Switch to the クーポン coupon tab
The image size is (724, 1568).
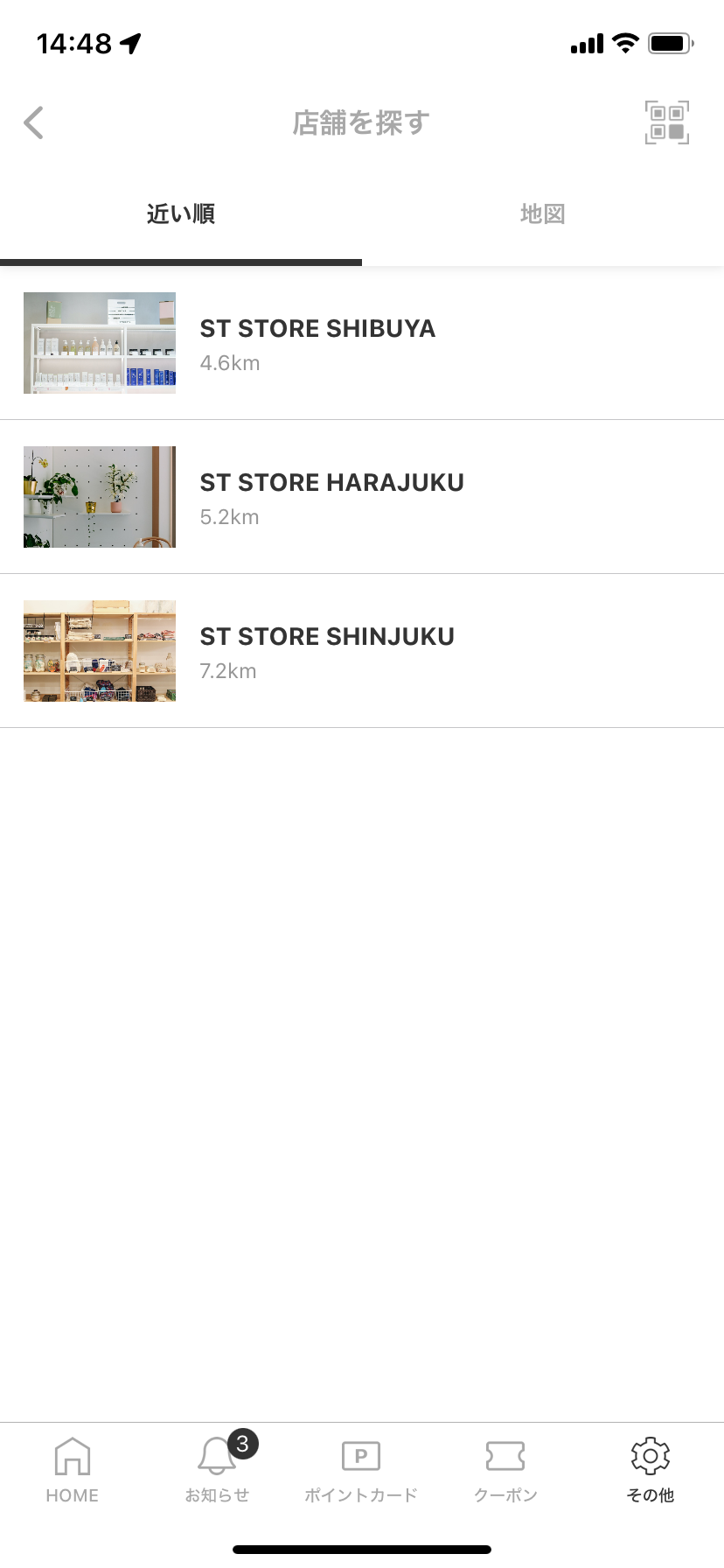pyautogui.click(x=505, y=1470)
